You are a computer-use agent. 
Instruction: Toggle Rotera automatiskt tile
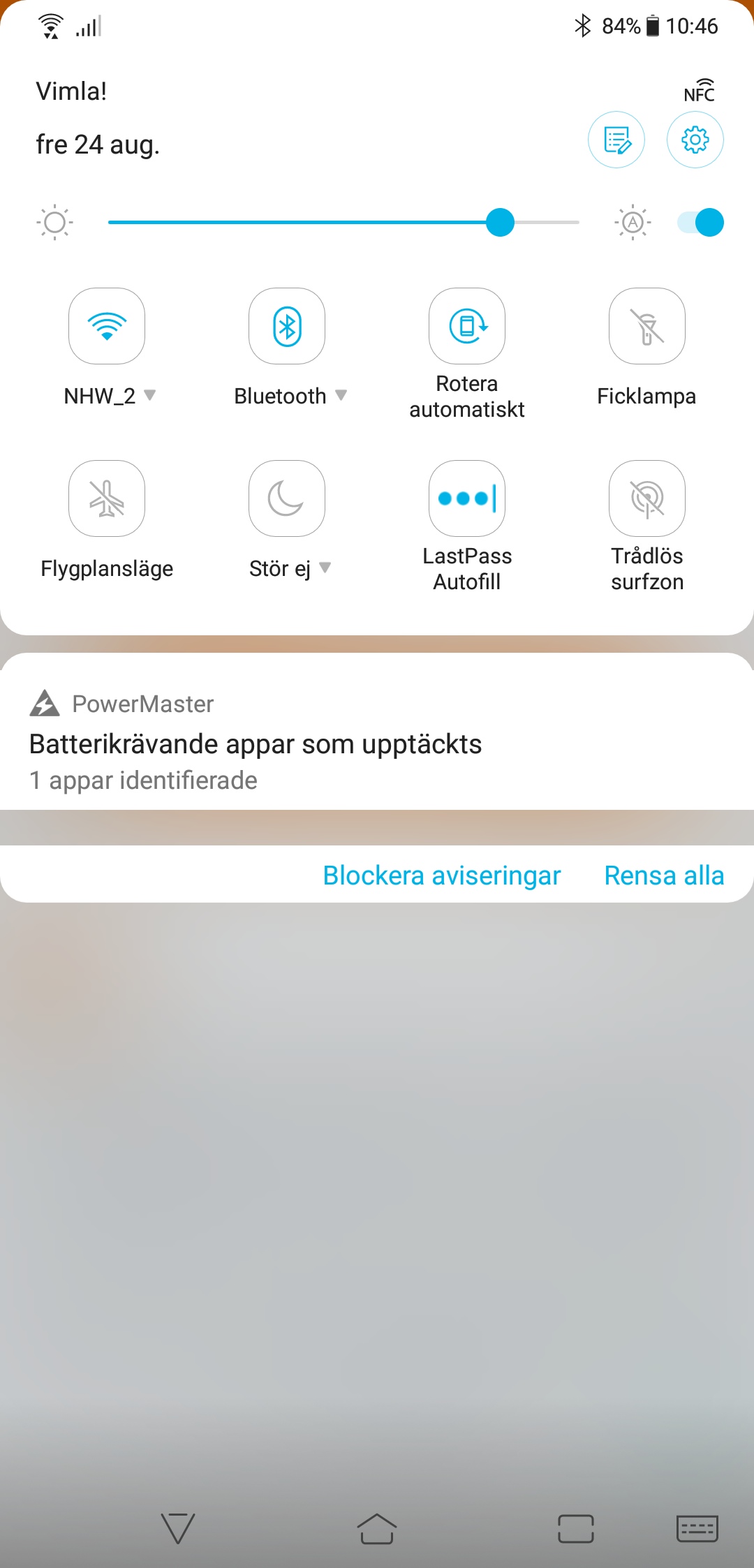467,326
